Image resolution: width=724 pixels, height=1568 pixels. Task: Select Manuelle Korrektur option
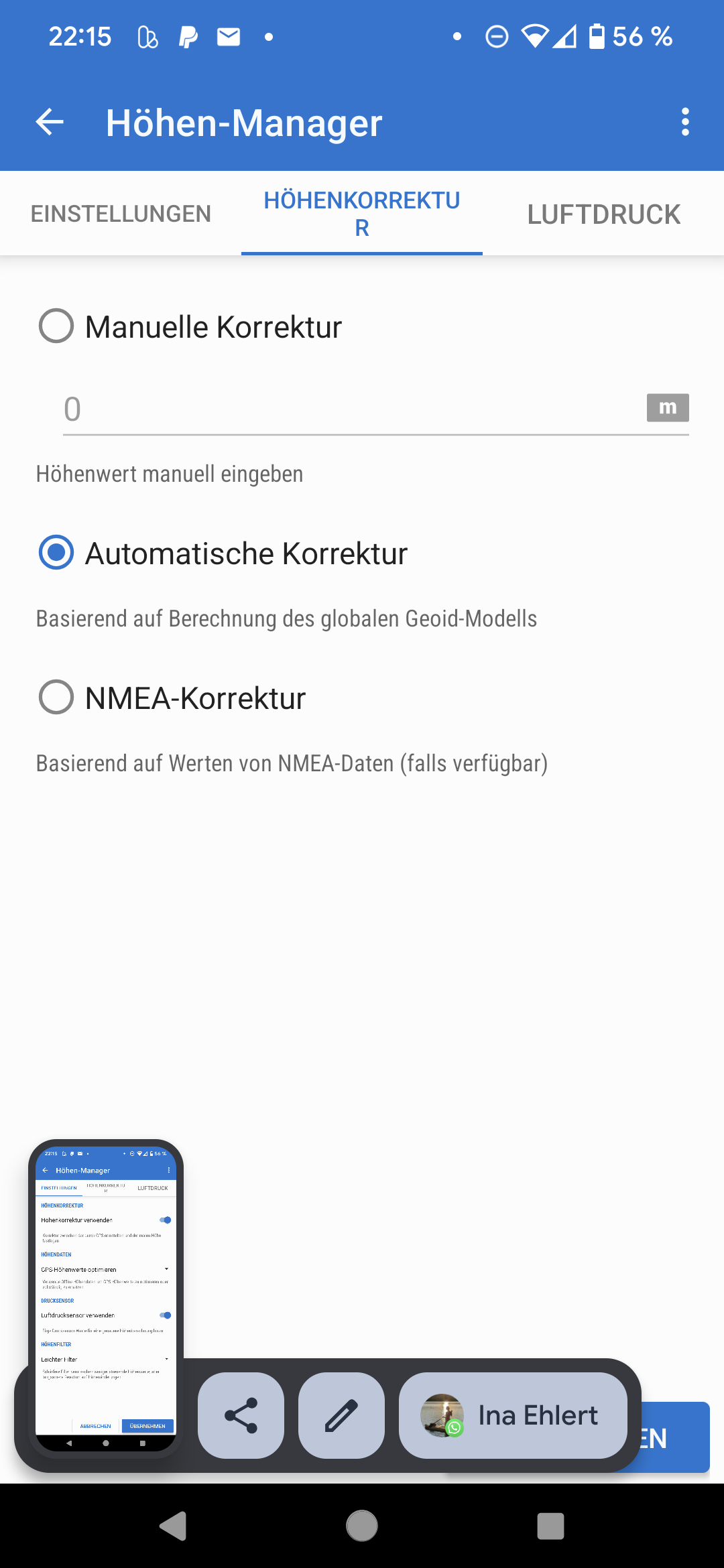pyautogui.click(x=56, y=326)
